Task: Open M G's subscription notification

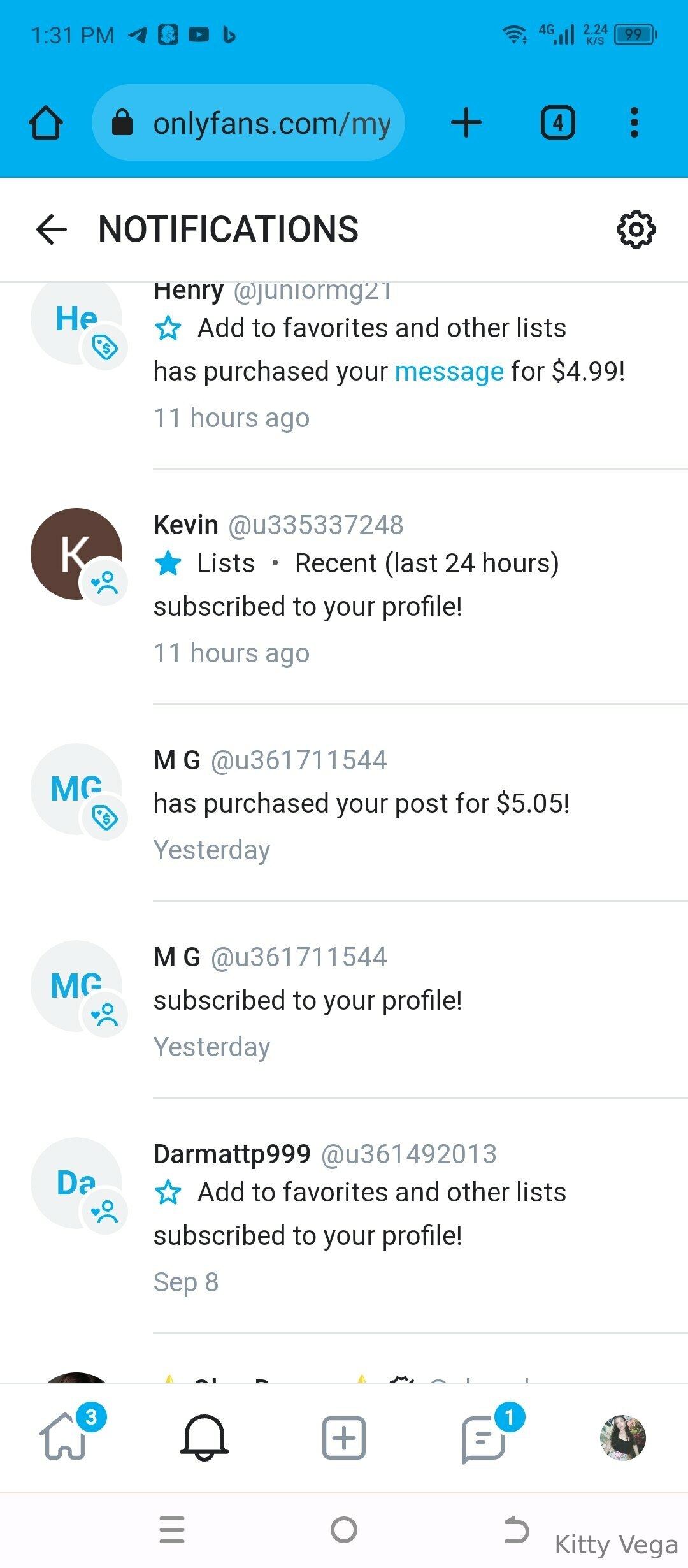Action: [x=420, y=1001]
